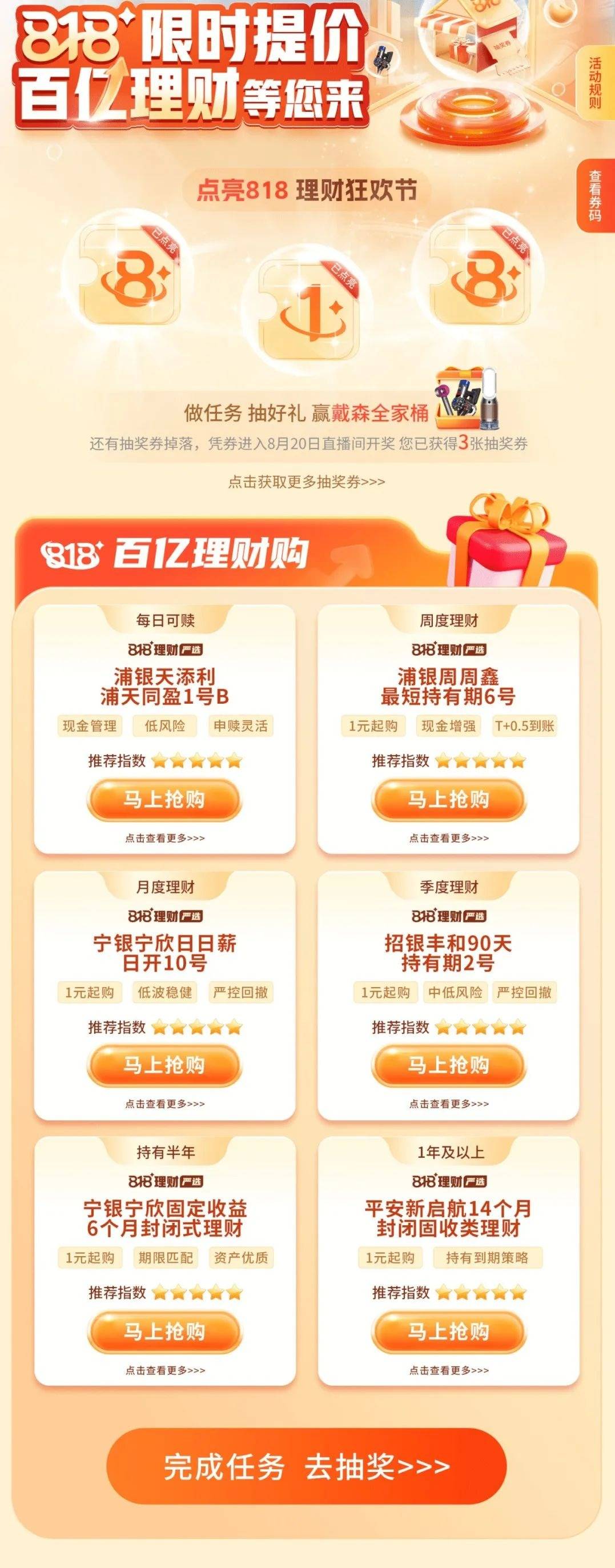Tap 完成任务 去抽奖 button
Screen dimensions: 615x1568
click(307, 1466)
